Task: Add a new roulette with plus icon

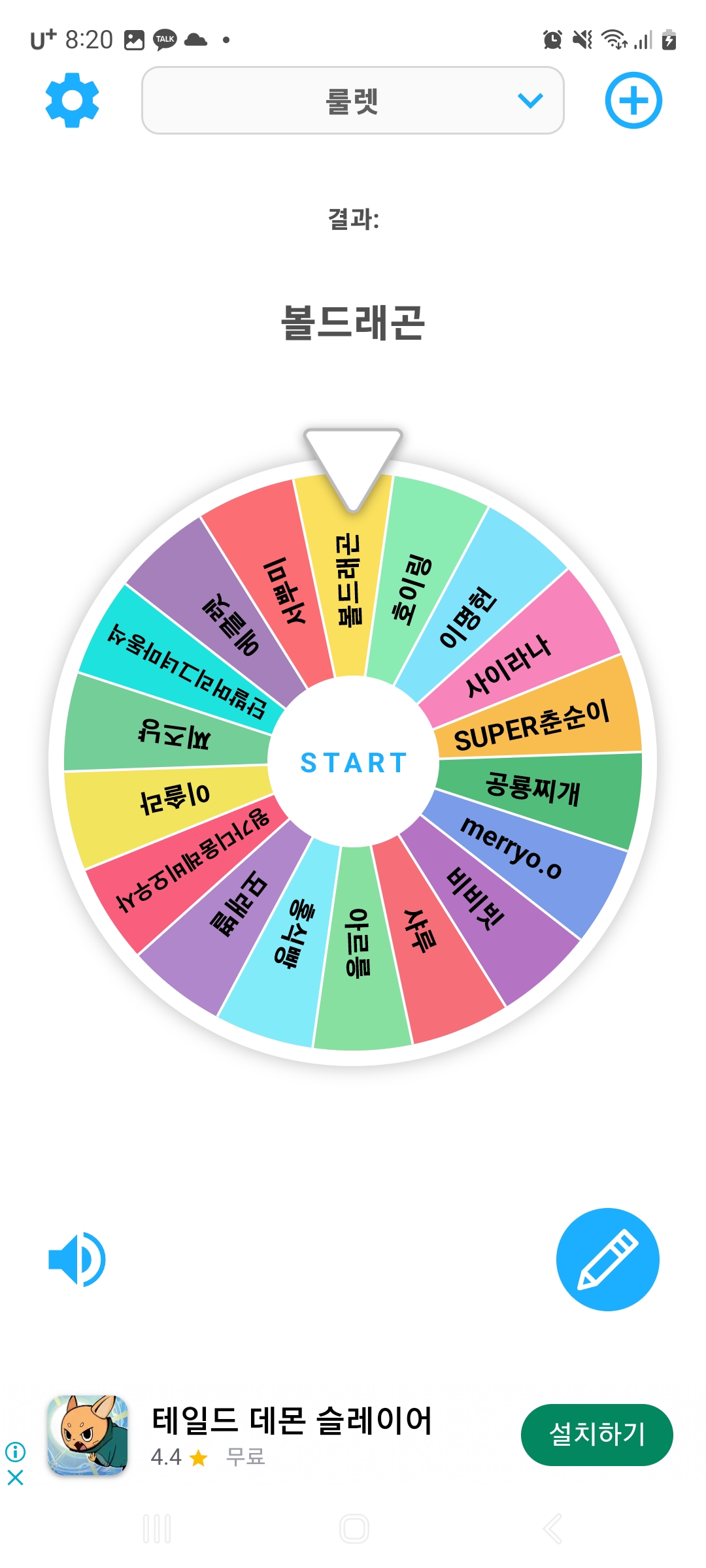Action: (x=633, y=101)
